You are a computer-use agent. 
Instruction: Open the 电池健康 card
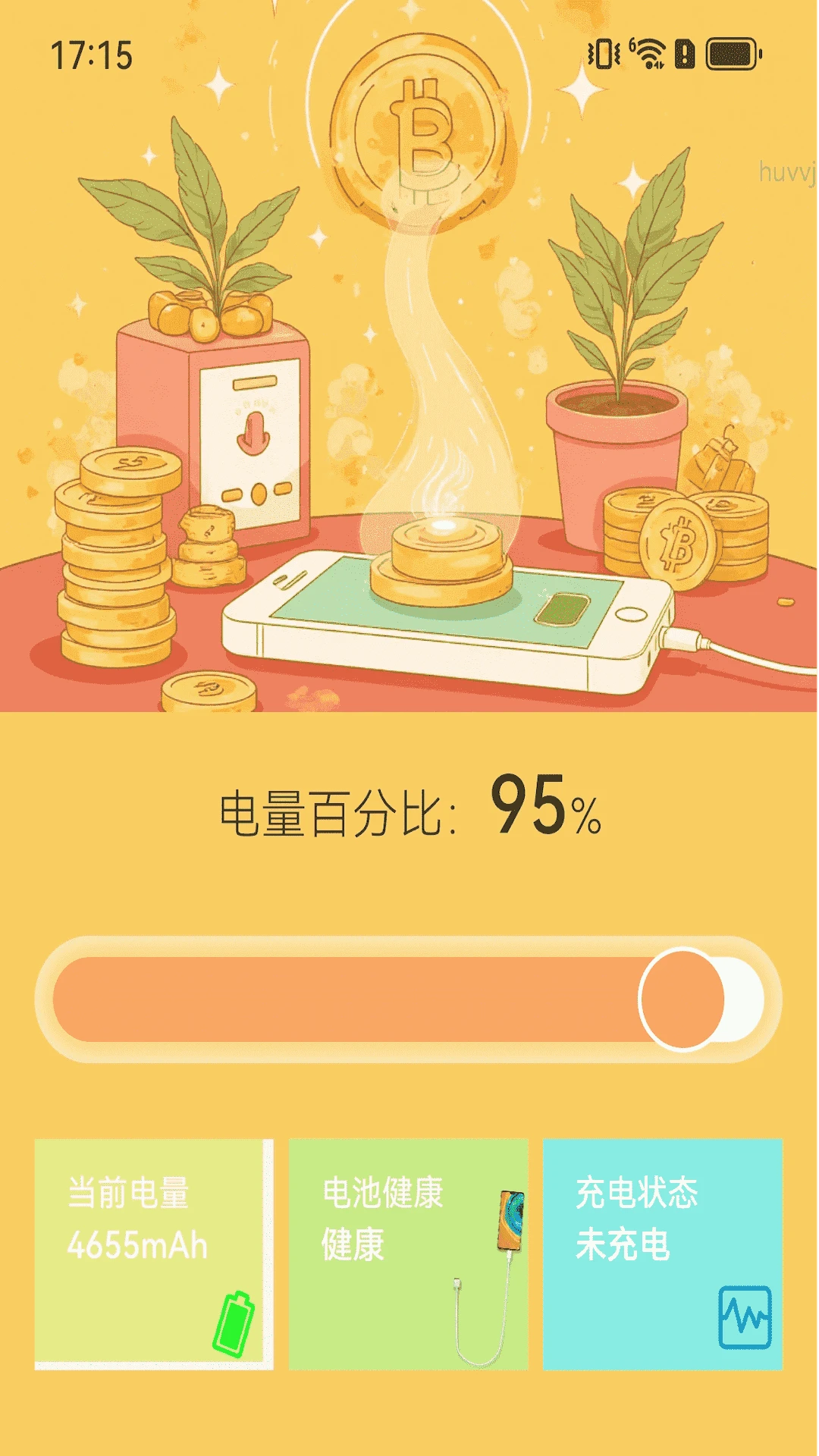click(x=408, y=1254)
